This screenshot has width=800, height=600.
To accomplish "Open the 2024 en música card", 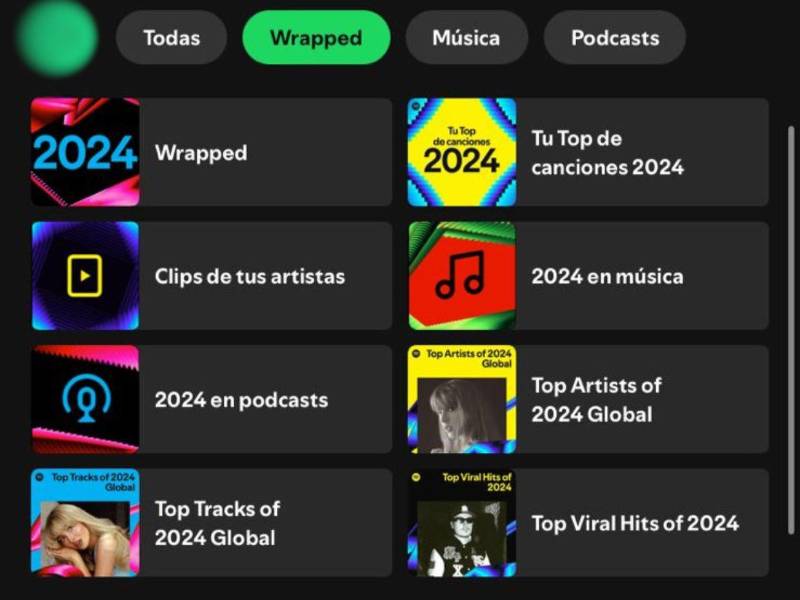I will click(588, 276).
